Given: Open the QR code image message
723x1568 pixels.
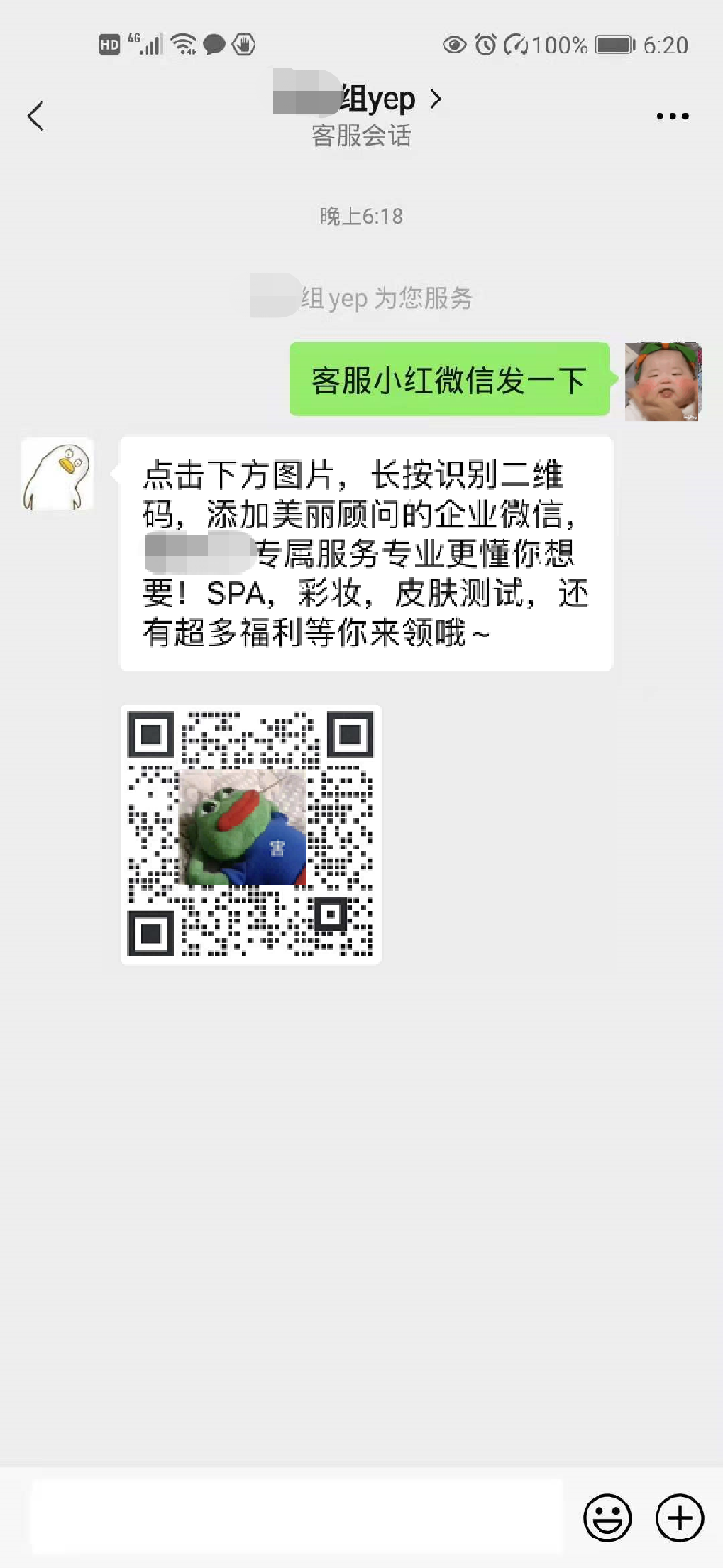Looking at the screenshot, I should pyautogui.click(x=251, y=834).
